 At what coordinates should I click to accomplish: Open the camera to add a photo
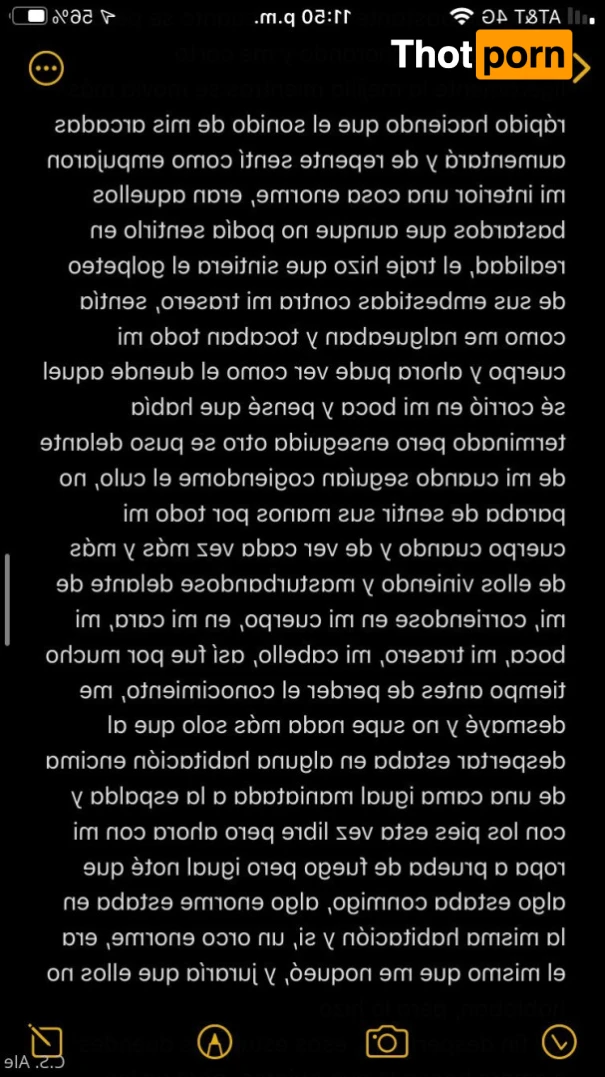point(387,1041)
